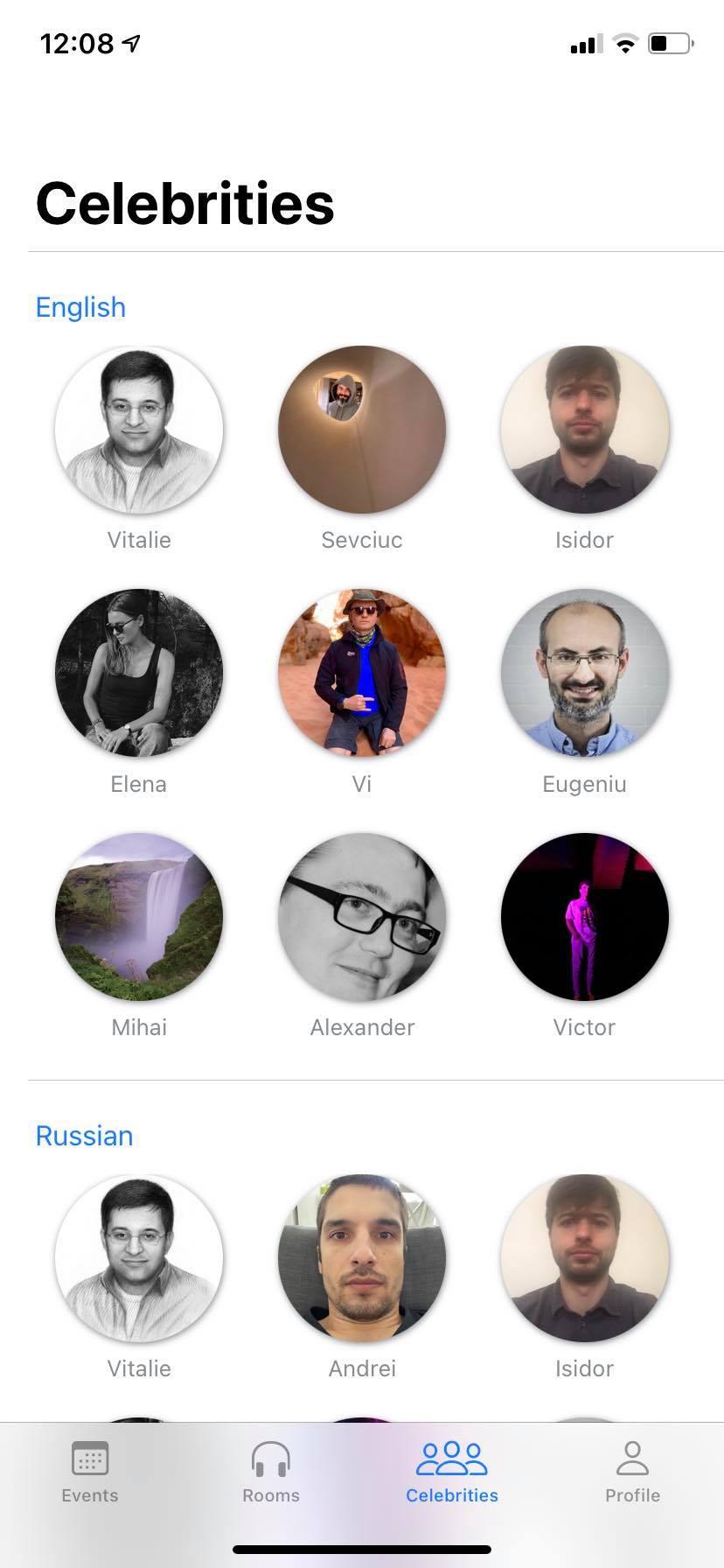Open the English language category
The height and width of the screenshot is (1568, 724).
80,307
